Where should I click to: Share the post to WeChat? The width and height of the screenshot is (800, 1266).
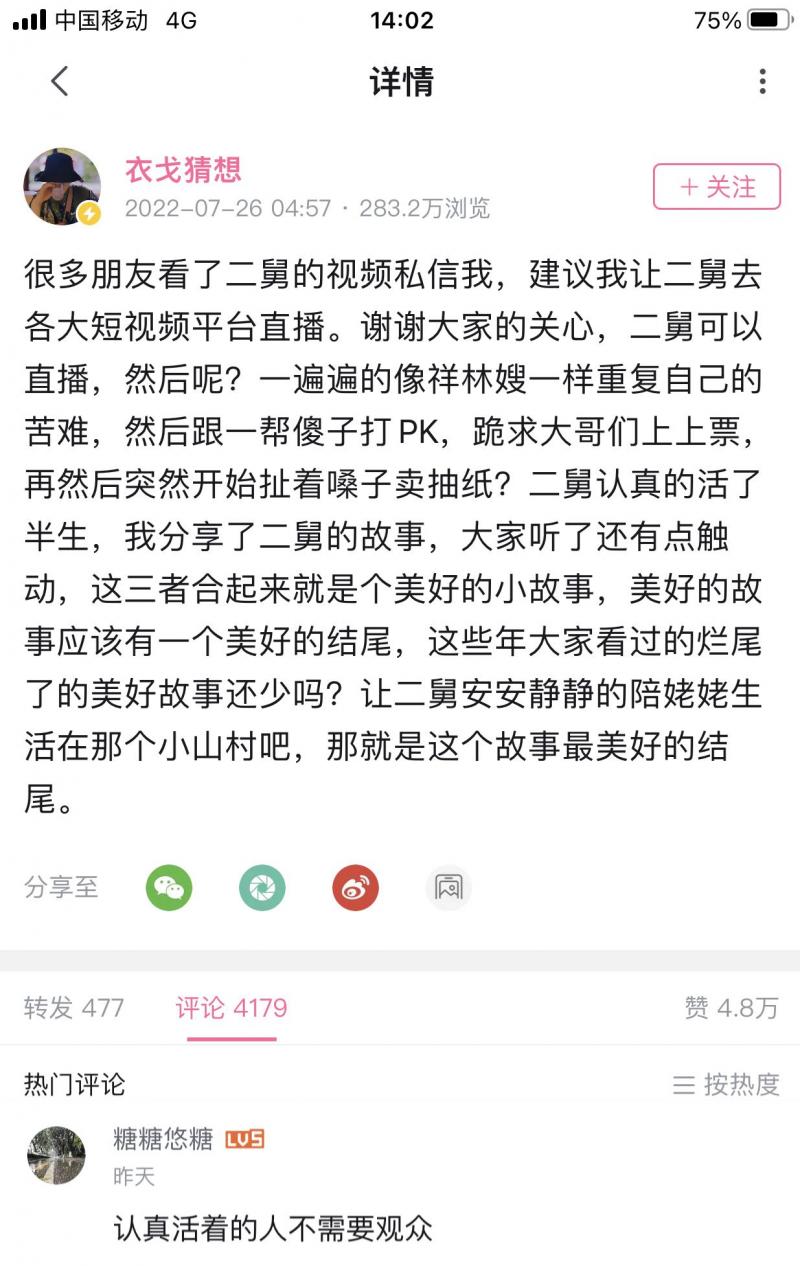(169, 887)
